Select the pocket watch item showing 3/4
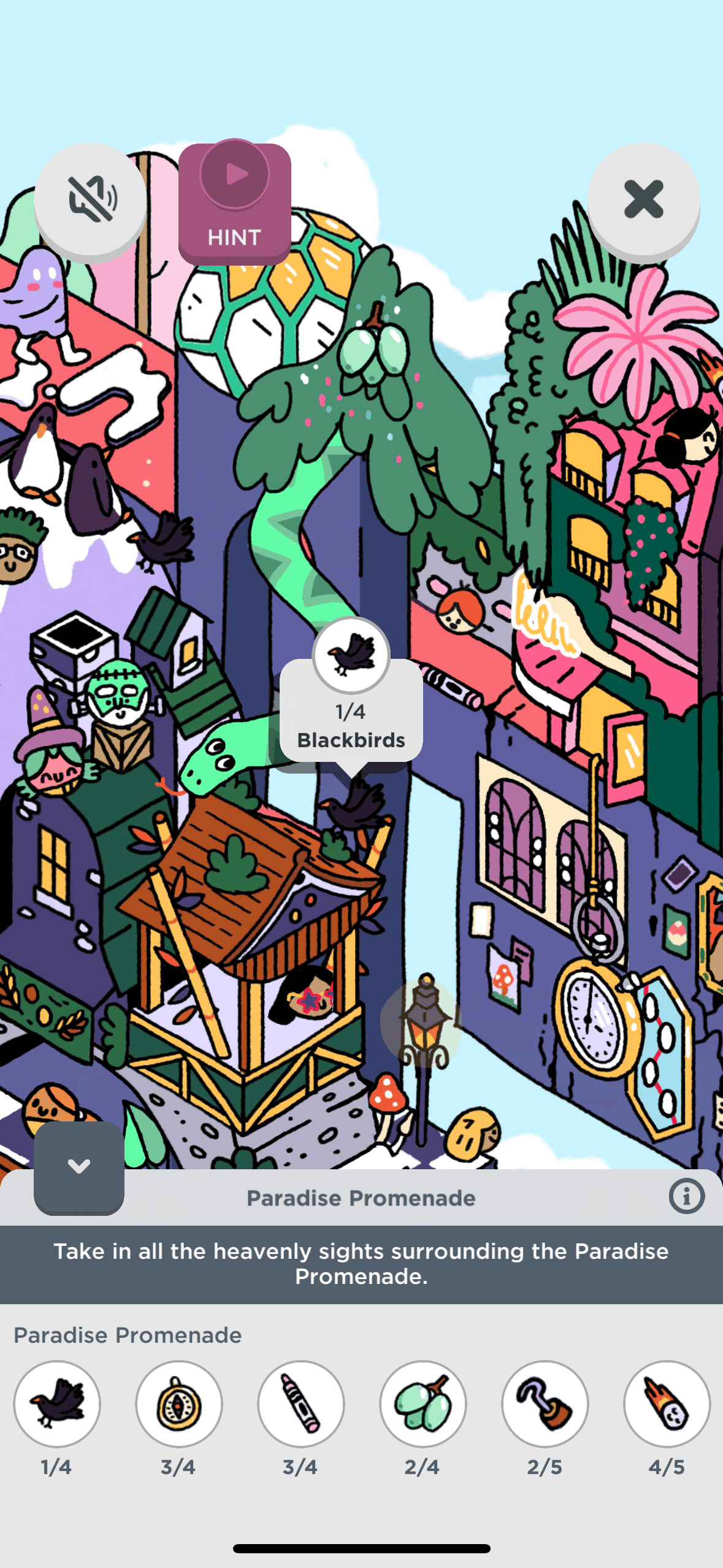 coord(179,1404)
